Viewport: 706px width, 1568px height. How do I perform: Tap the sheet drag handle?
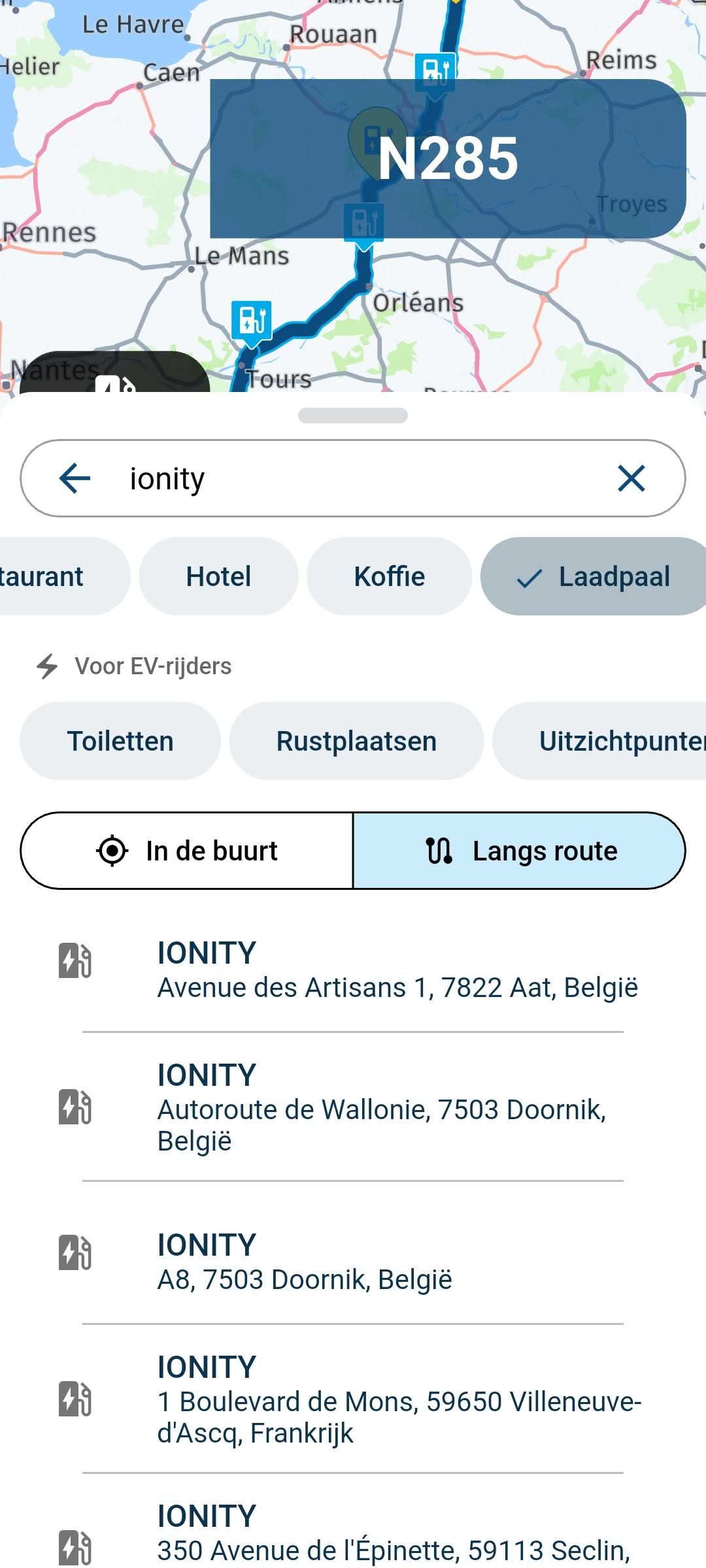353,416
